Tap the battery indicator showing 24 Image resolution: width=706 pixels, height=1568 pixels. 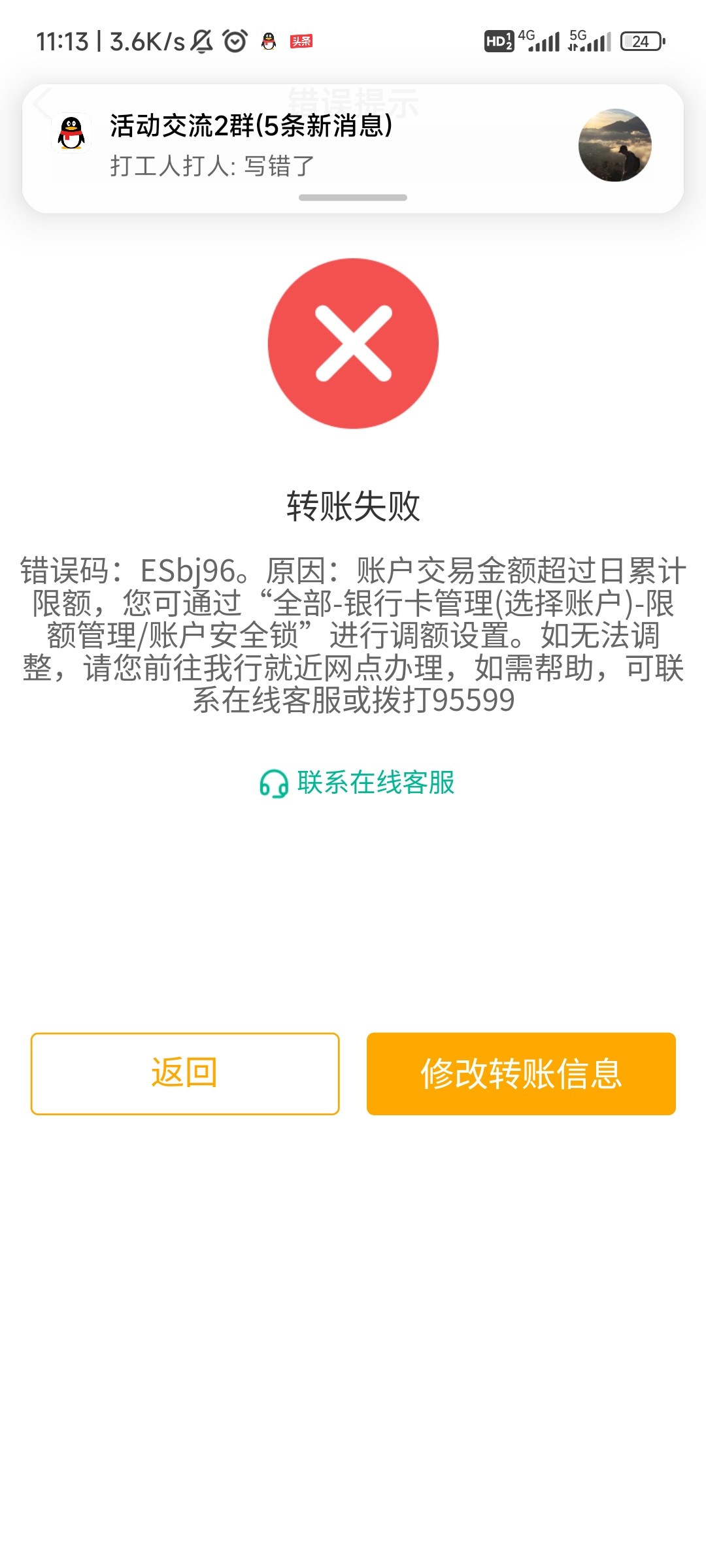637,41
